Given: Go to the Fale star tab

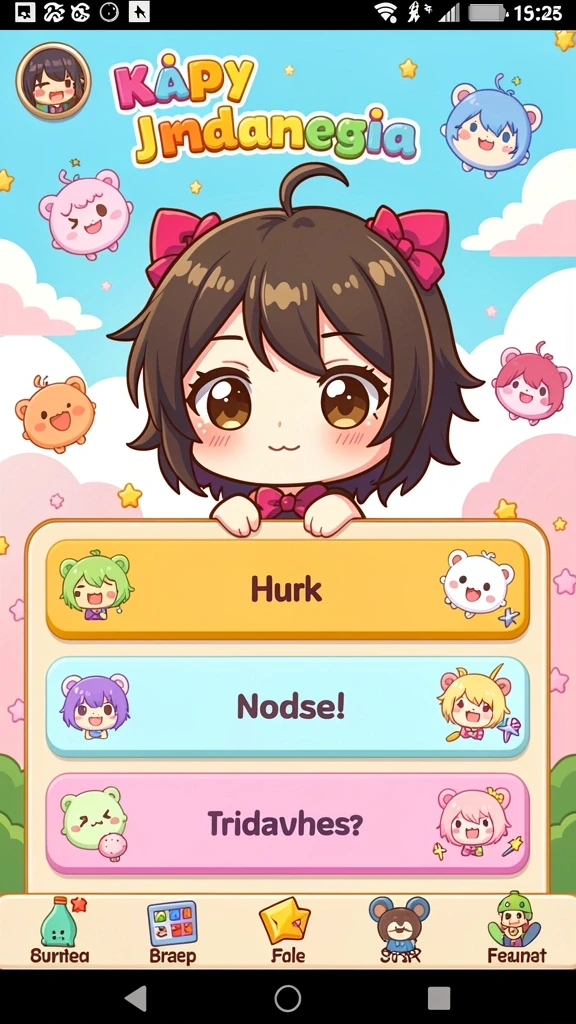Looking at the screenshot, I should pyautogui.click(x=287, y=931).
